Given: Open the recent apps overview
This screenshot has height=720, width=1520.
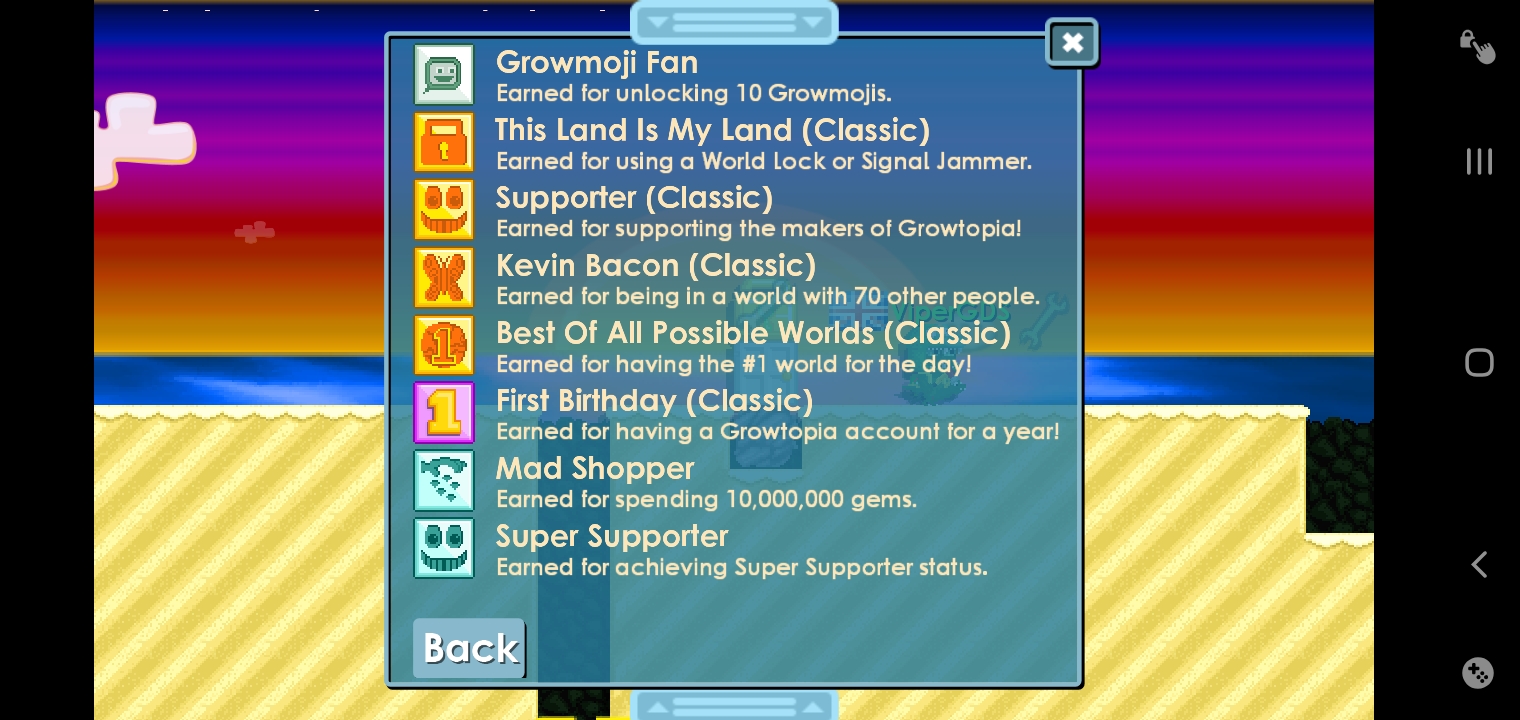Looking at the screenshot, I should (x=1479, y=161).
